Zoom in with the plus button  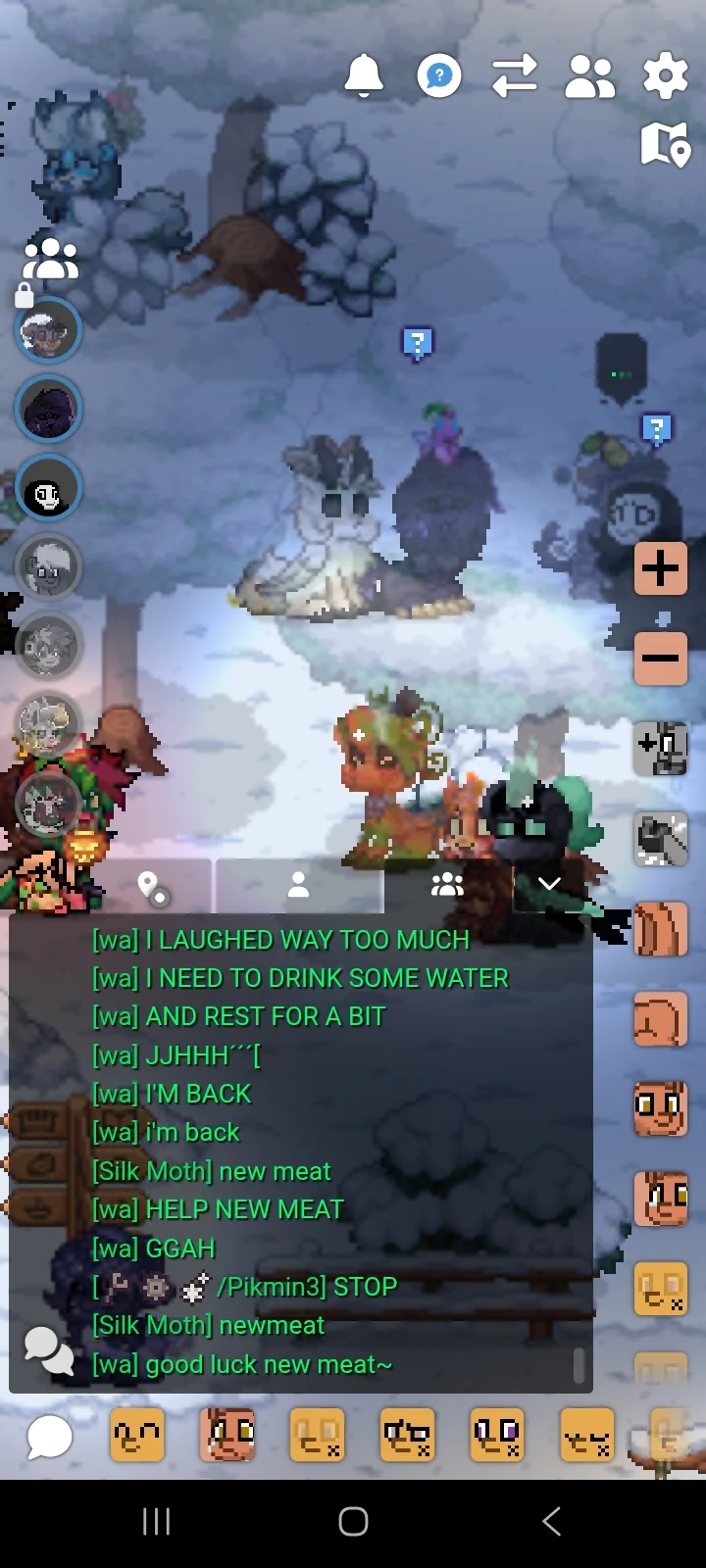click(x=660, y=567)
